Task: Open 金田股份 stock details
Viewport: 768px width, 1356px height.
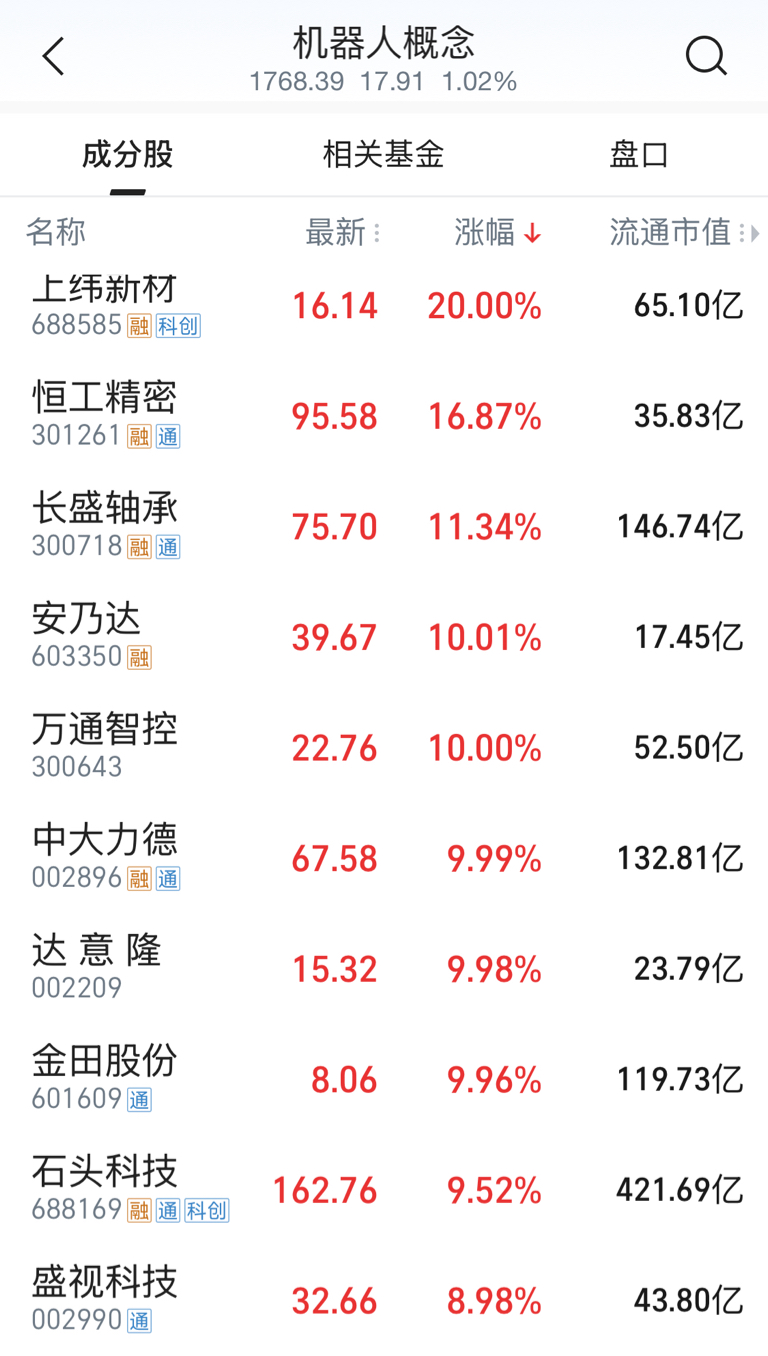Action: click(384, 1080)
